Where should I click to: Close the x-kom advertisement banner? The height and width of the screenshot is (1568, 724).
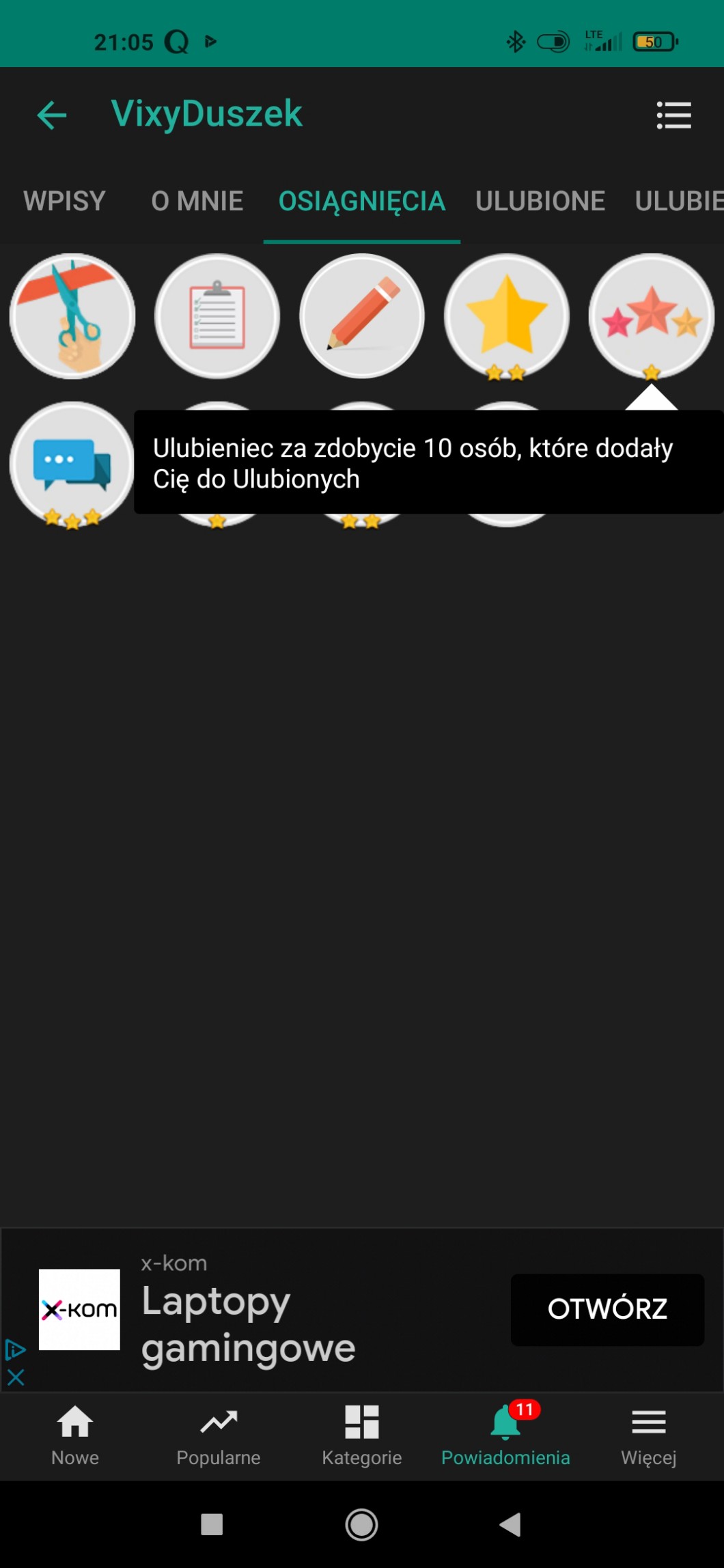[x=16, y=1377]
